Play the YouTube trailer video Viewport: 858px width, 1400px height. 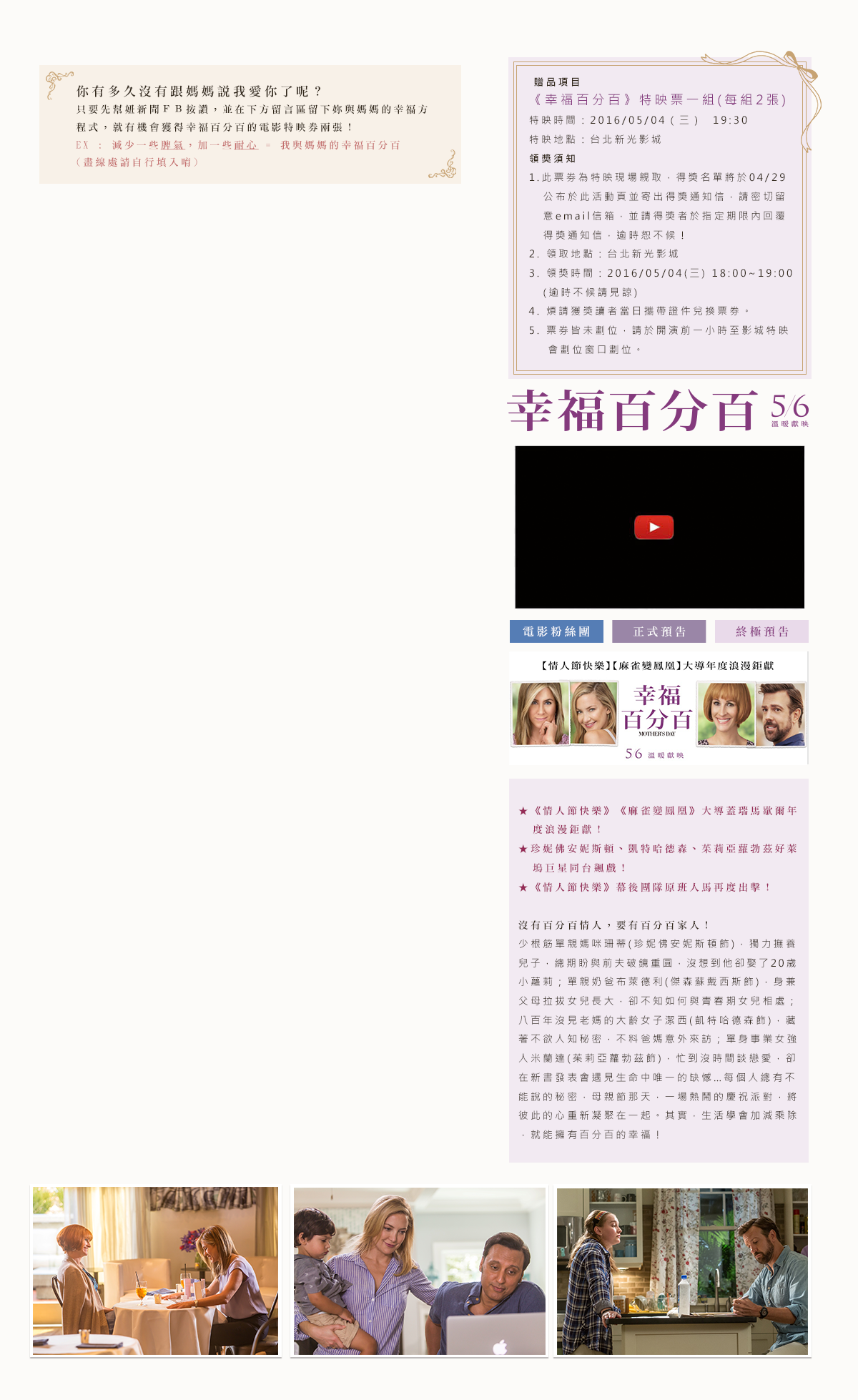(654, 528)
